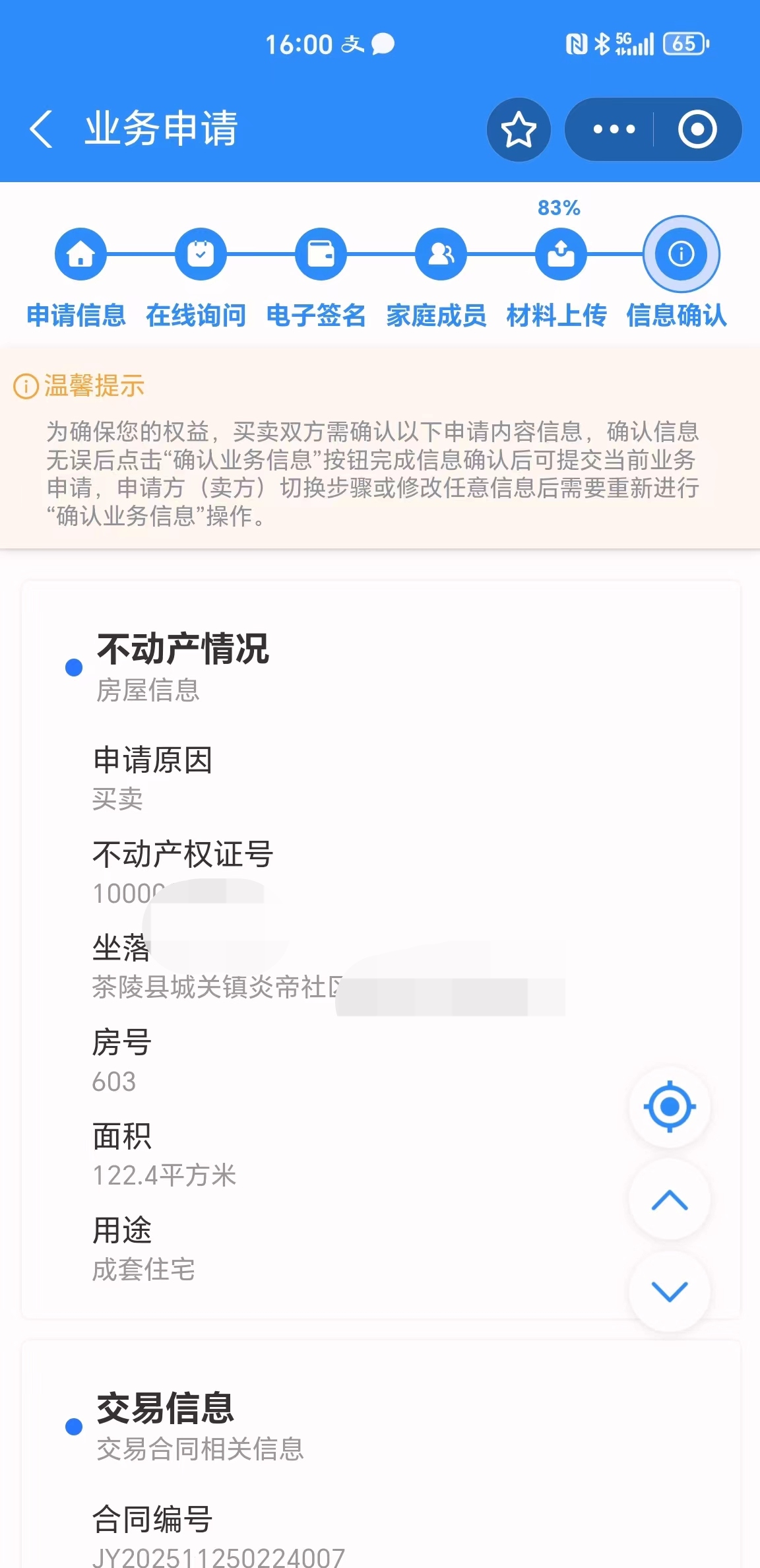The height and width of the screenshot is (1568, 760).
Task: Select the 家庭成员 members step icon
Action: (x=440, y=254)
